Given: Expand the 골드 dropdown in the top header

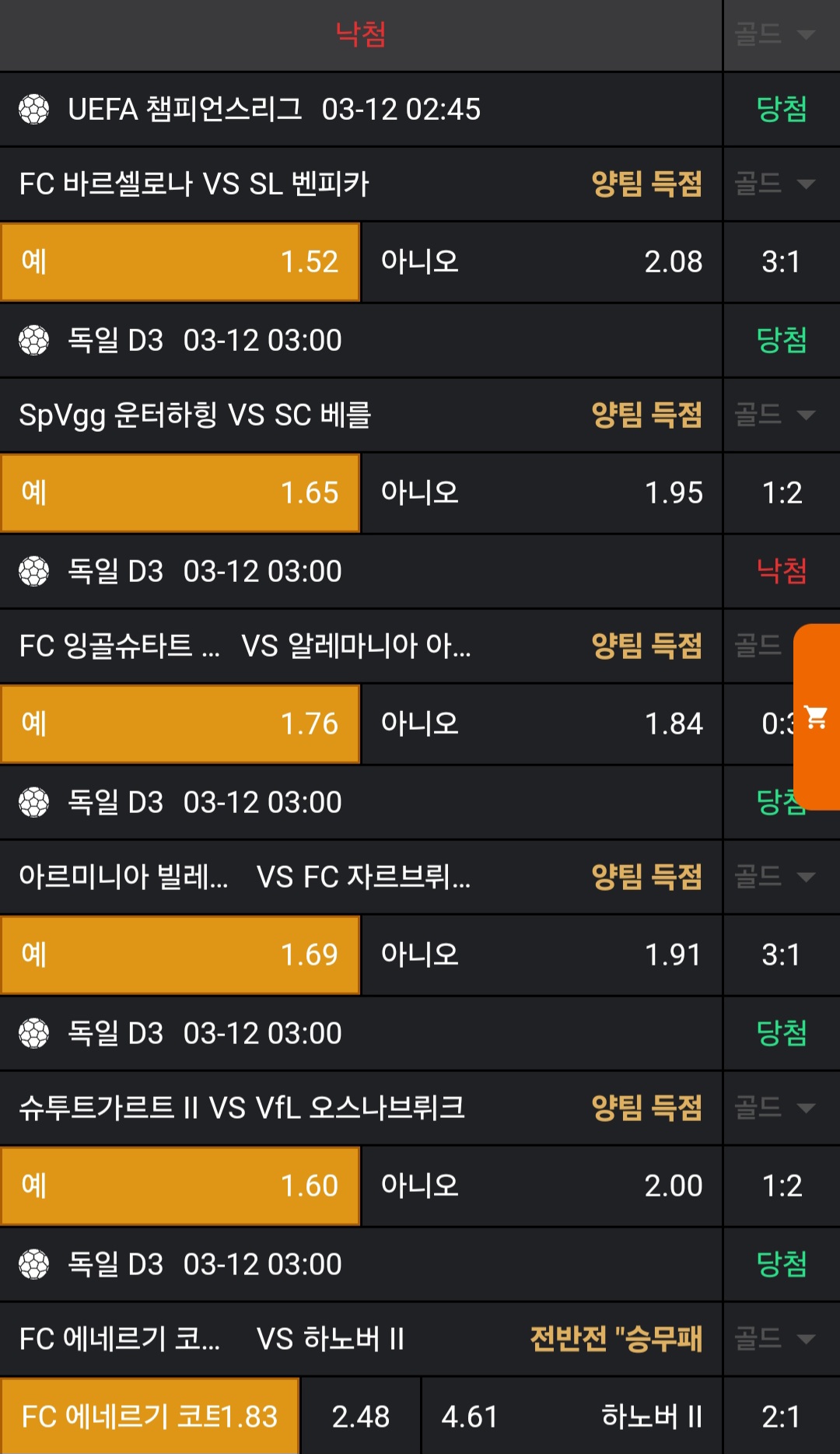Looking at the screenshot, I should [775, 34].
